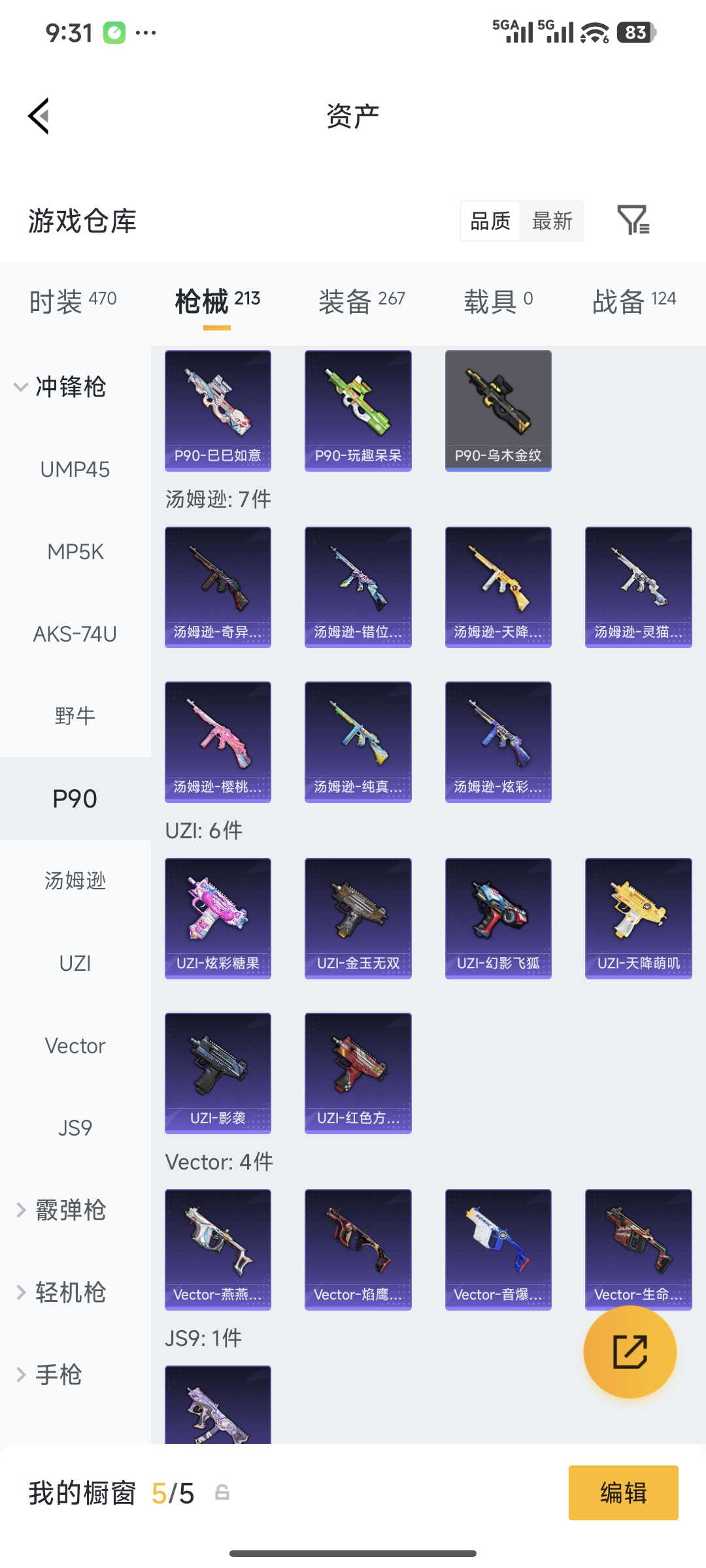Open the P90-乌木金纹 weapon card
The height and width of the screenshot is (1568, 706).
tap(497, 410)
